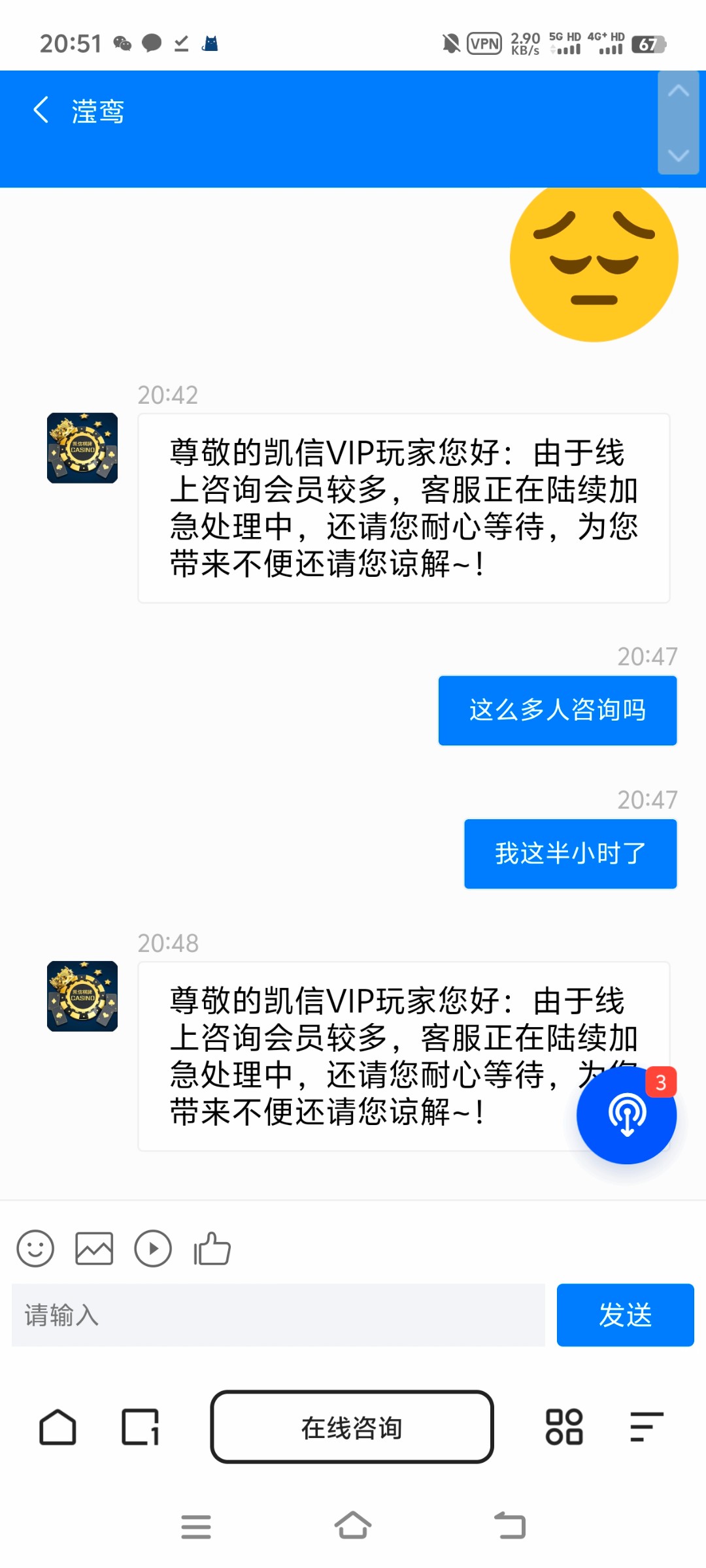Tap the system back button
The height and width of the screenshot is (1568, 706).
tap(510, 1526)
